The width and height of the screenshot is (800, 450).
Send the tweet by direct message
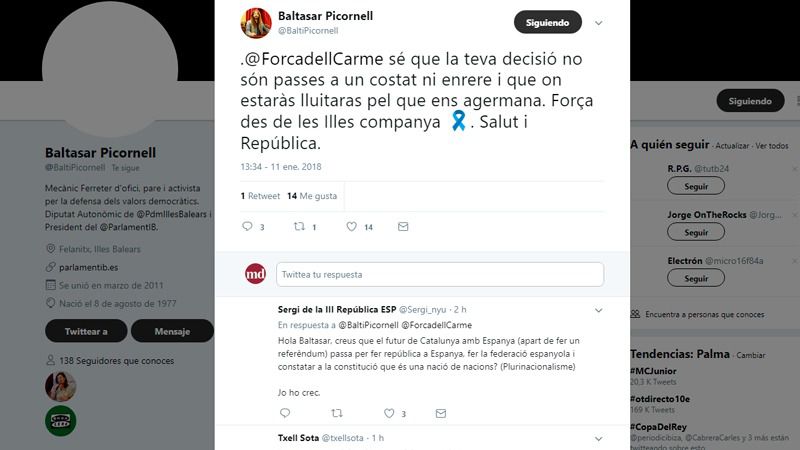403,227
